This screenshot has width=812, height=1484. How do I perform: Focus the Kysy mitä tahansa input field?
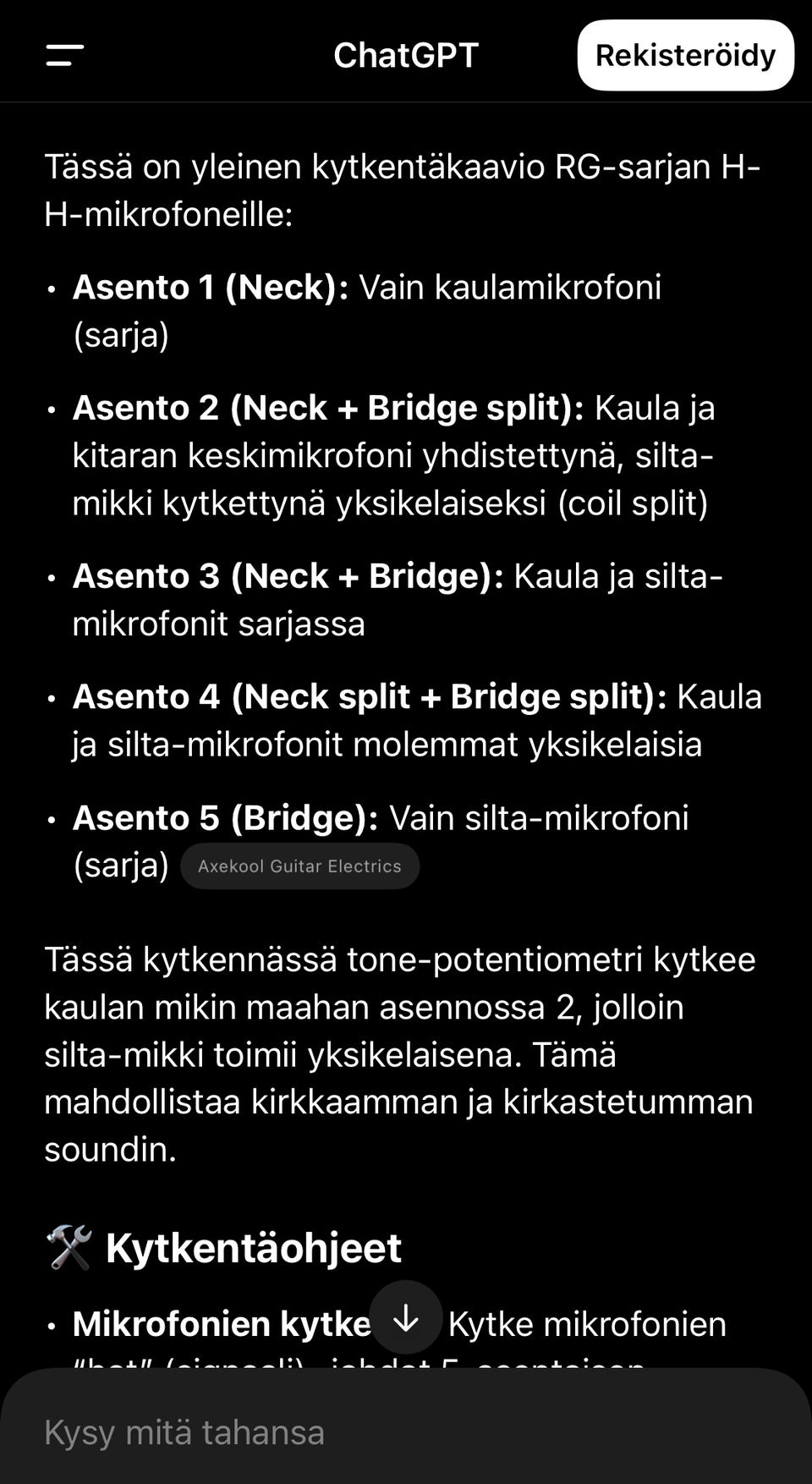(406, 1432)
